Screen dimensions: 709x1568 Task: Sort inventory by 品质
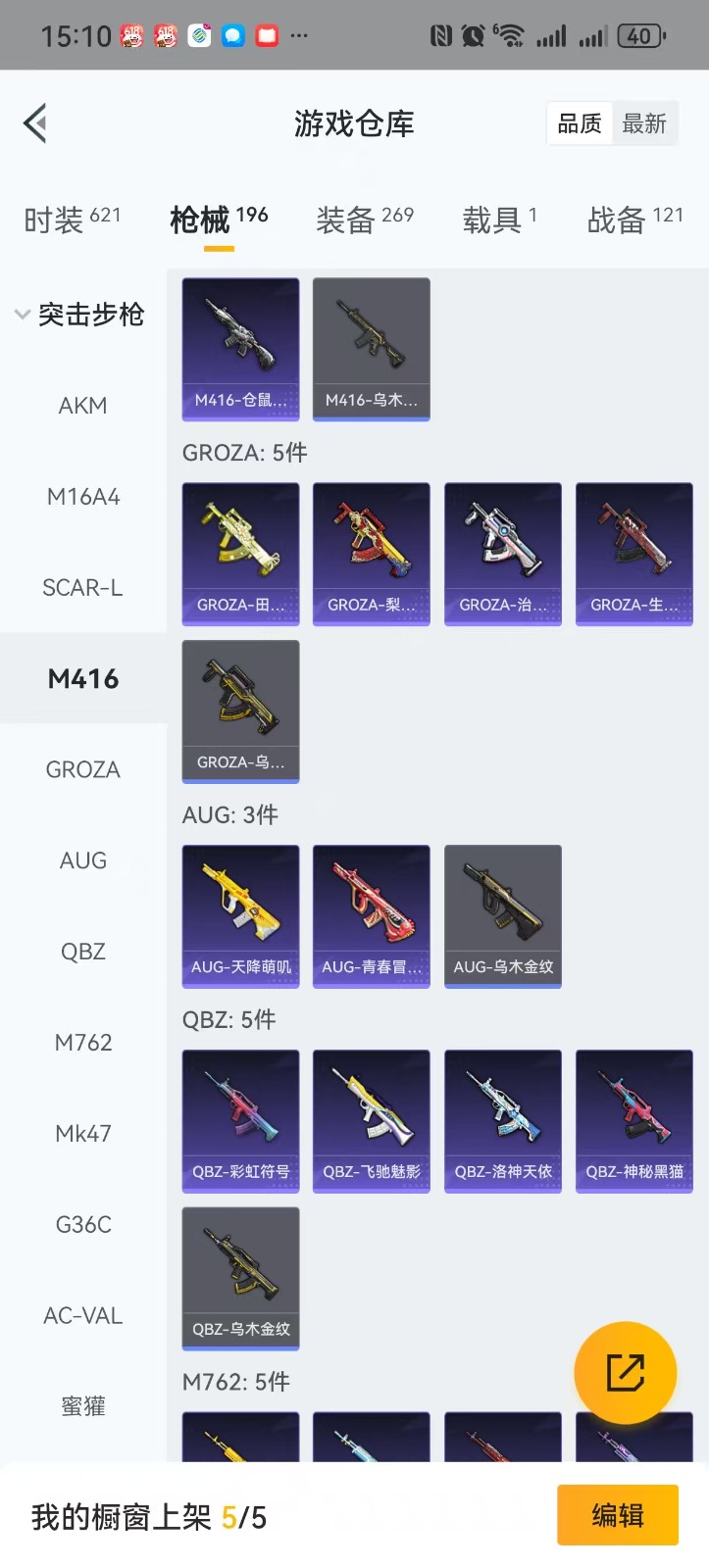[579, 124]
